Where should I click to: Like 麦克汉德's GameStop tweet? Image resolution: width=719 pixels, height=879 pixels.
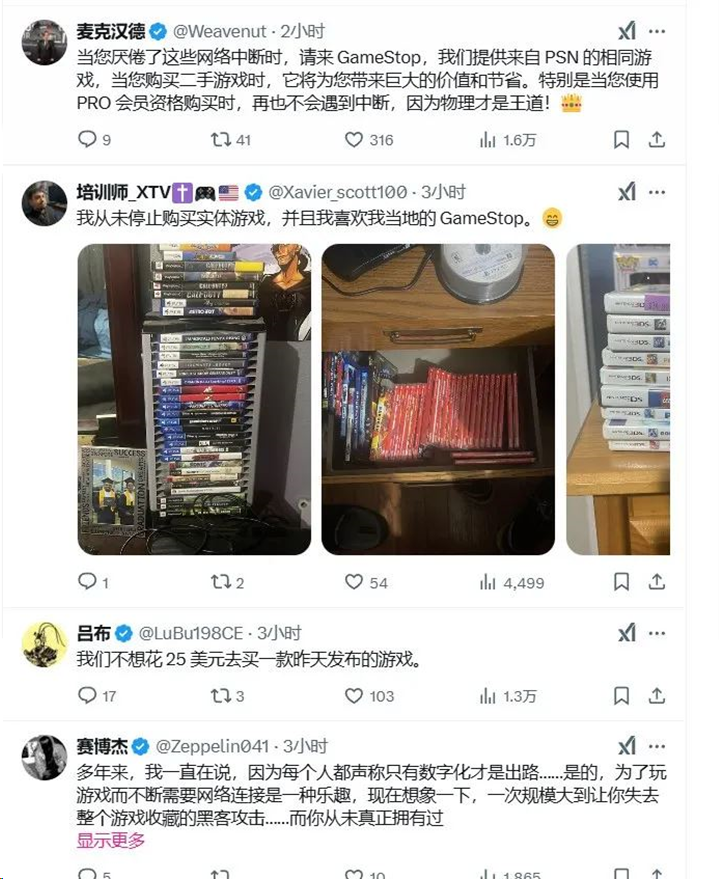[354, 140]
